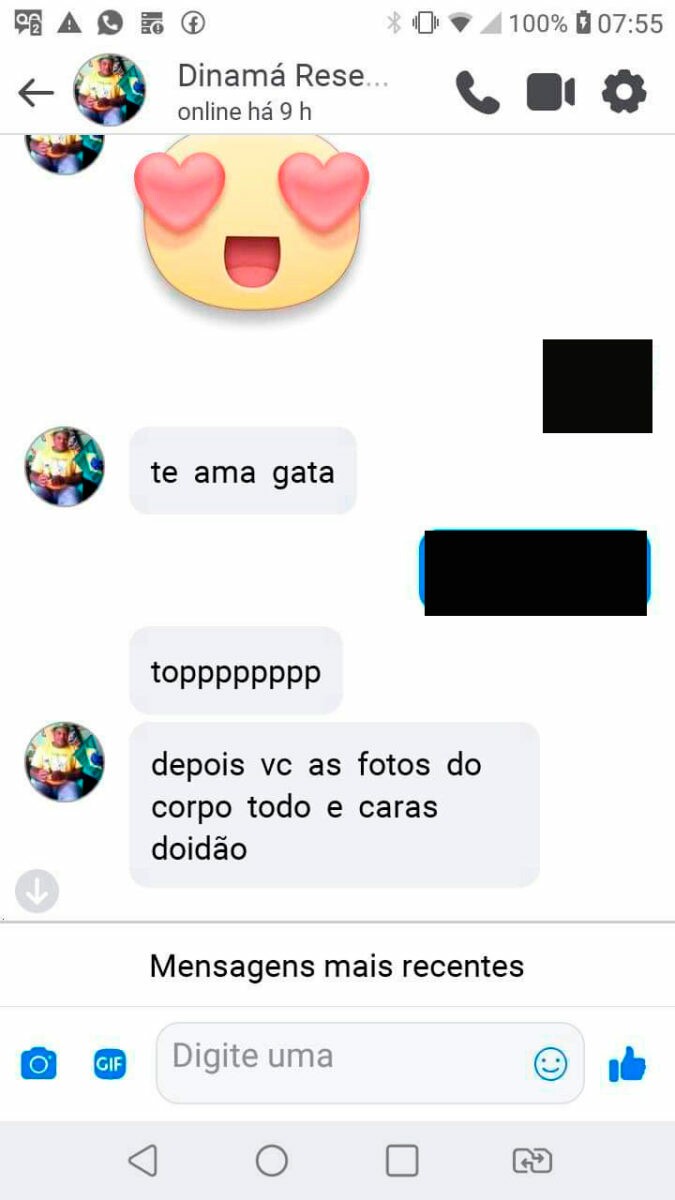
Task: Start a video call with Dinamá
Action: tap(551, 93)
